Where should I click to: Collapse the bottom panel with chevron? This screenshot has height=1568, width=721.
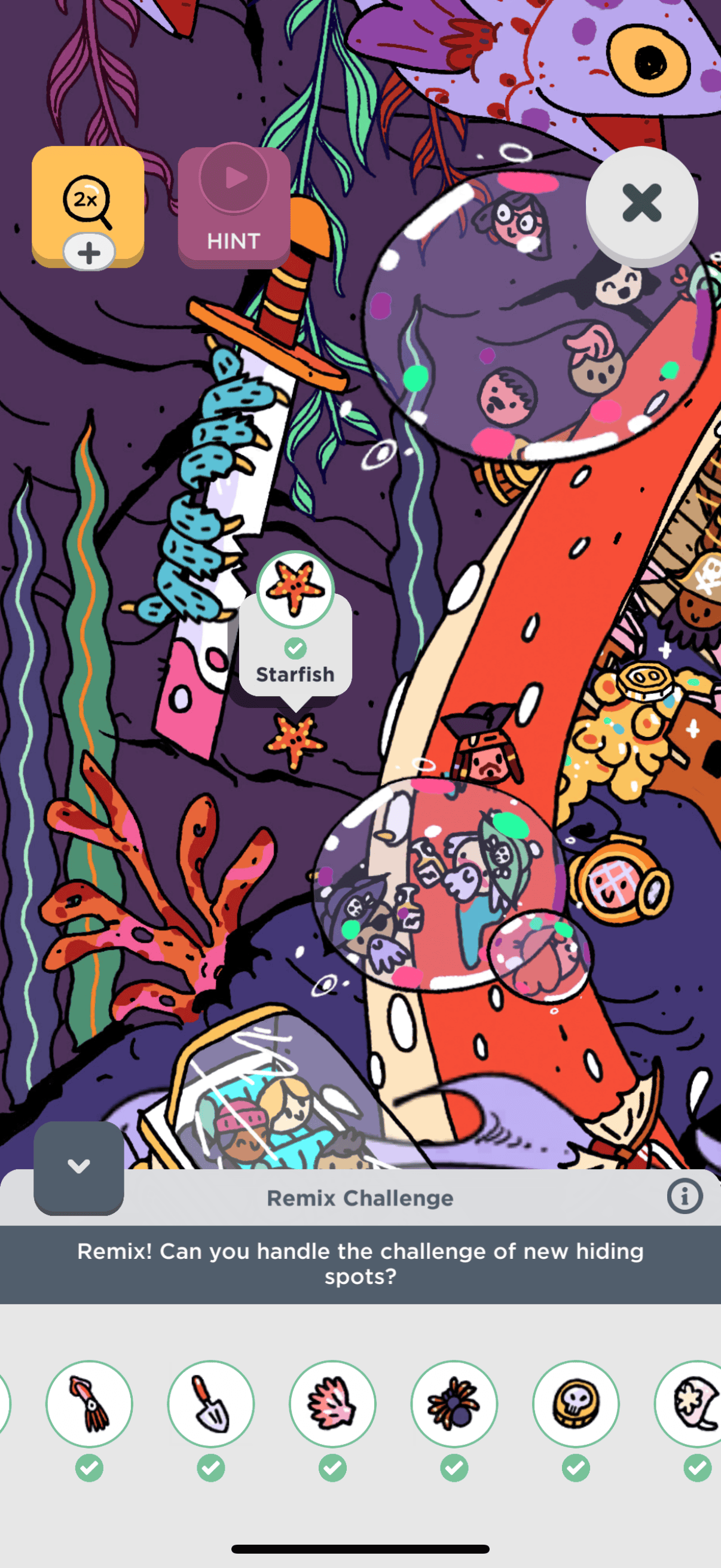(x=78, y=1166)
